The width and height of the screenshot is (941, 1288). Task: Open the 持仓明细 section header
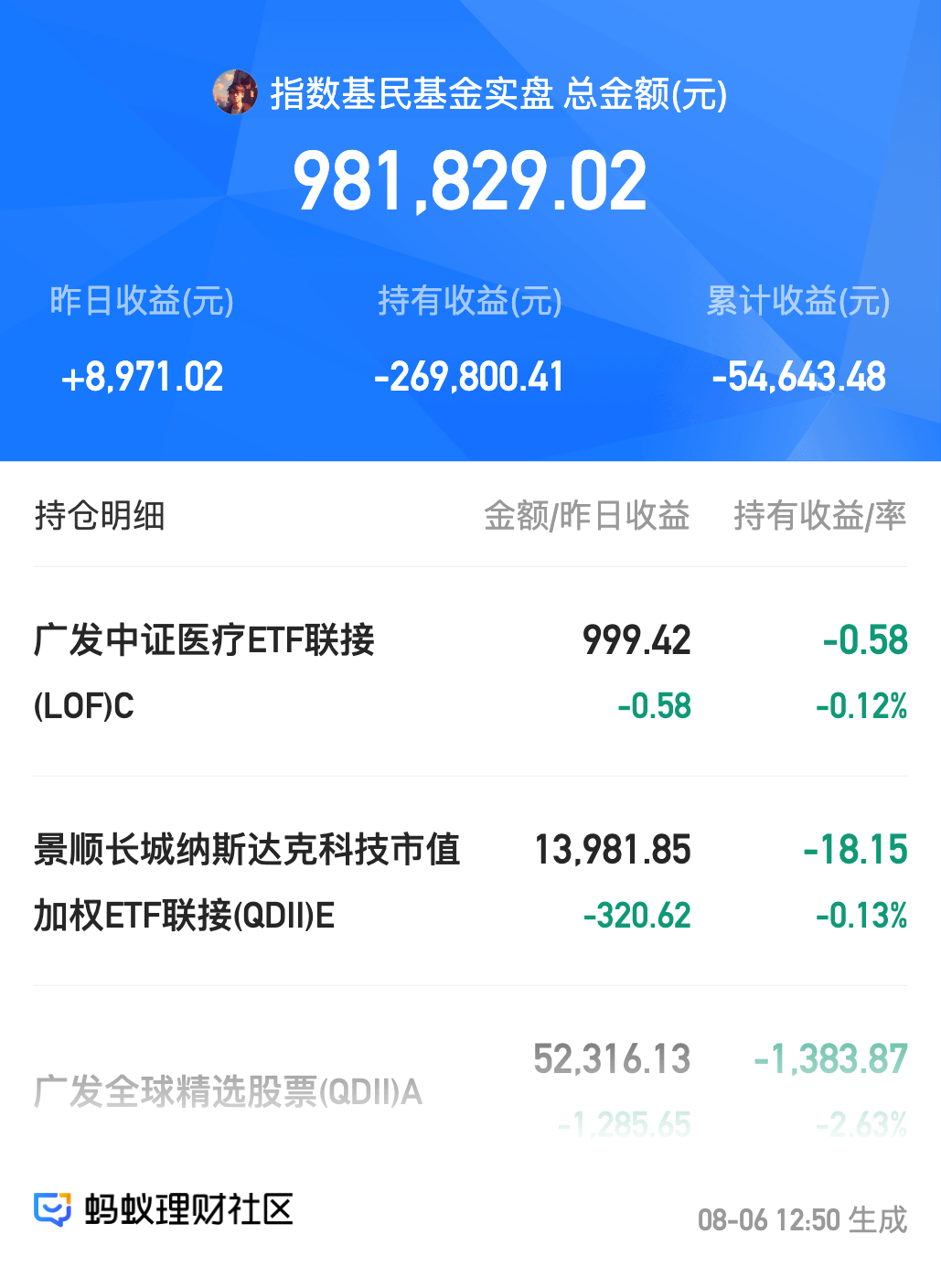[101, 515]
